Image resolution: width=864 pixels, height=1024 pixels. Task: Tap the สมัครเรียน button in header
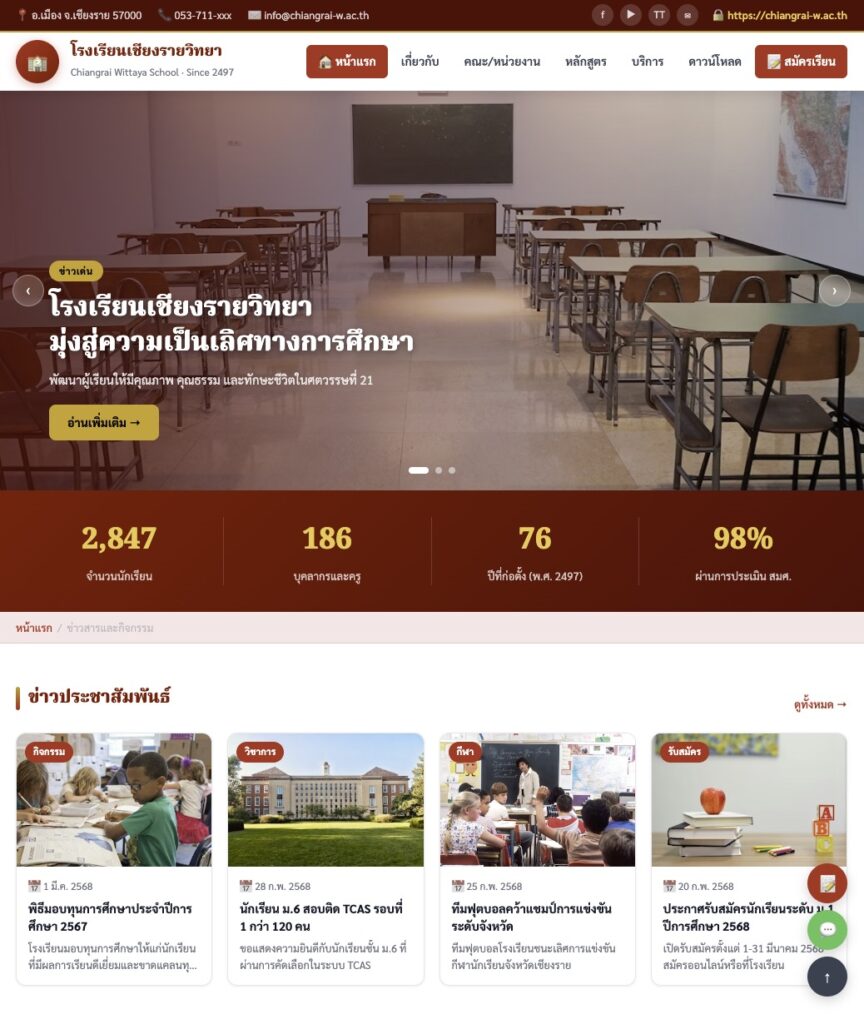pos(800,62)
